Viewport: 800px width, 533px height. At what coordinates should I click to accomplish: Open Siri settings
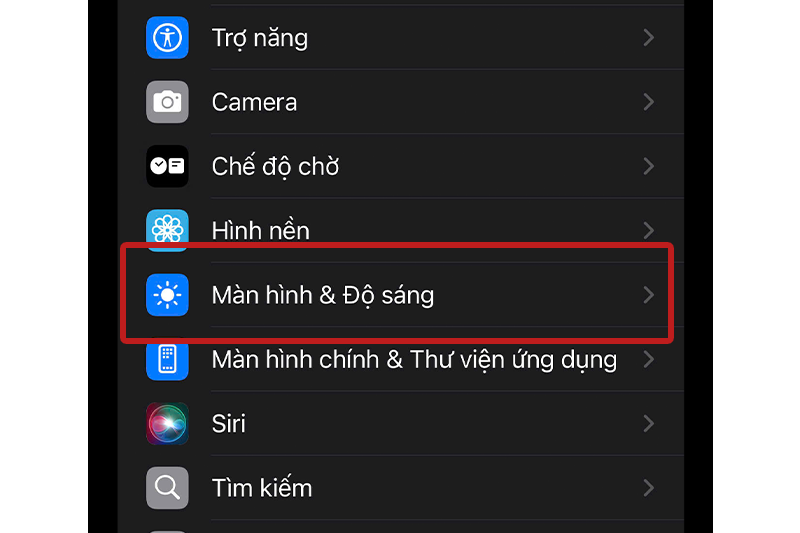pos(400,423)
